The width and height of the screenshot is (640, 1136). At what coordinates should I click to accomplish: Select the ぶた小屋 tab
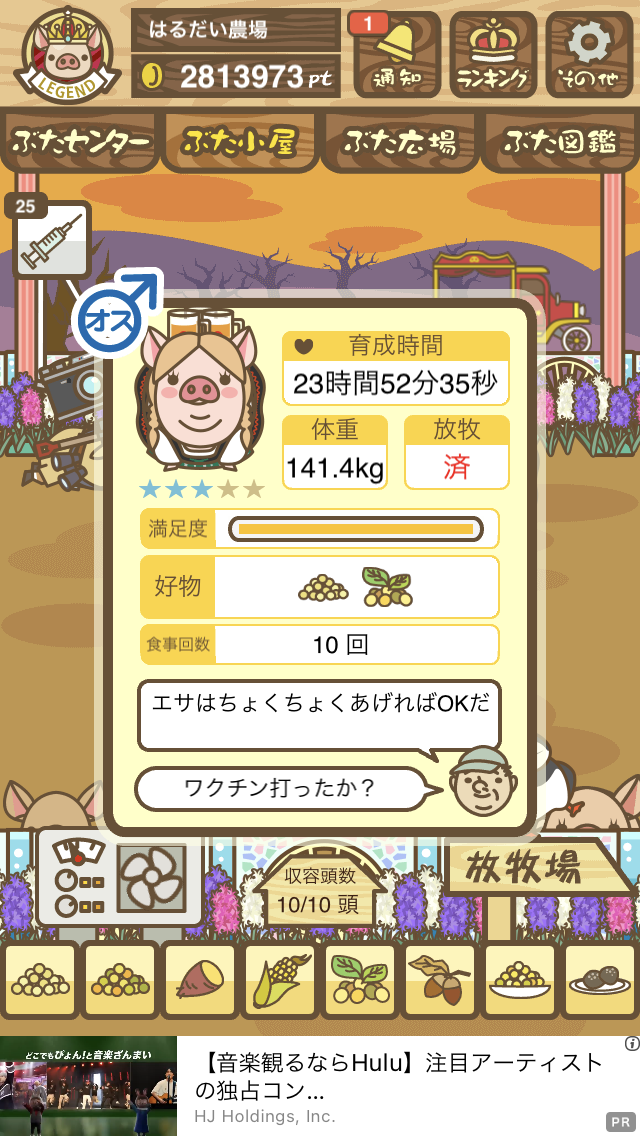tap(240, 141)
